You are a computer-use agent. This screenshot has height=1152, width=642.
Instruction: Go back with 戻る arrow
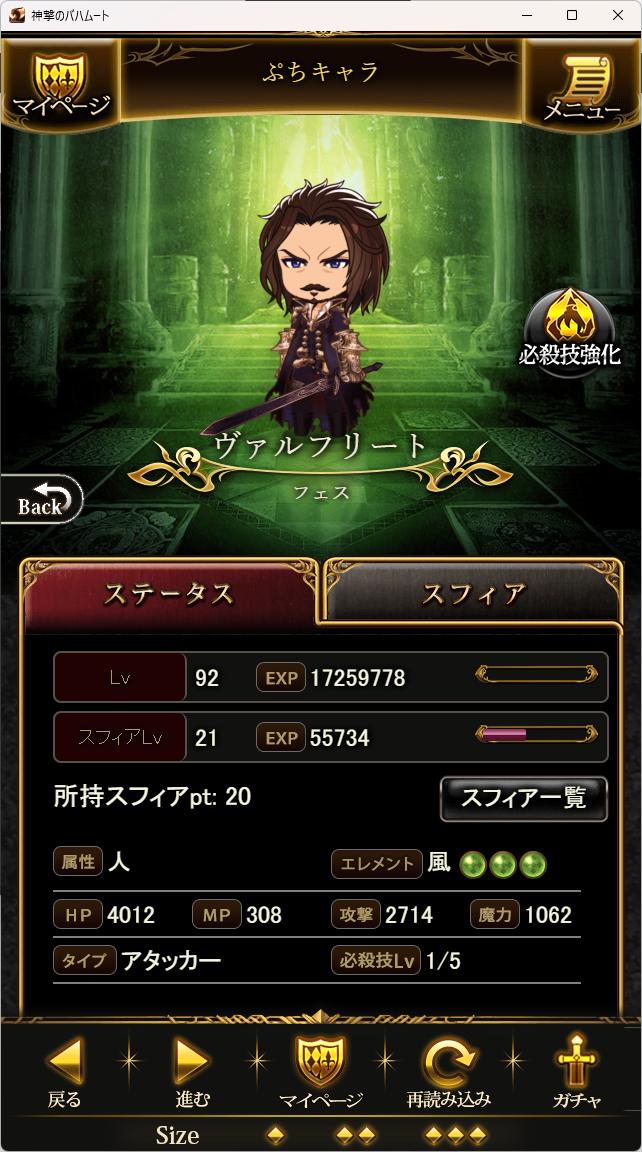(x=65, y=1071)
